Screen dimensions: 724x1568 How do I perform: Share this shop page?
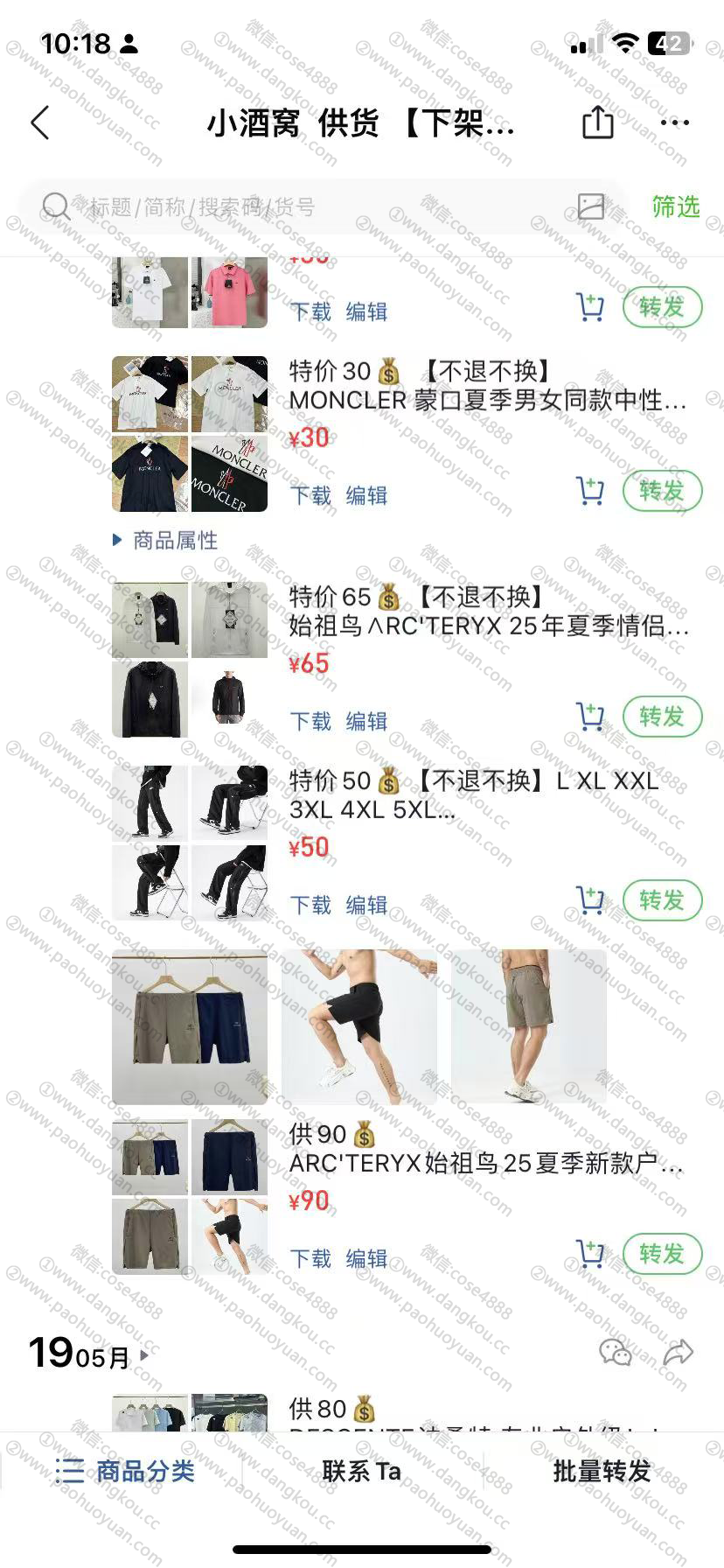598,122
